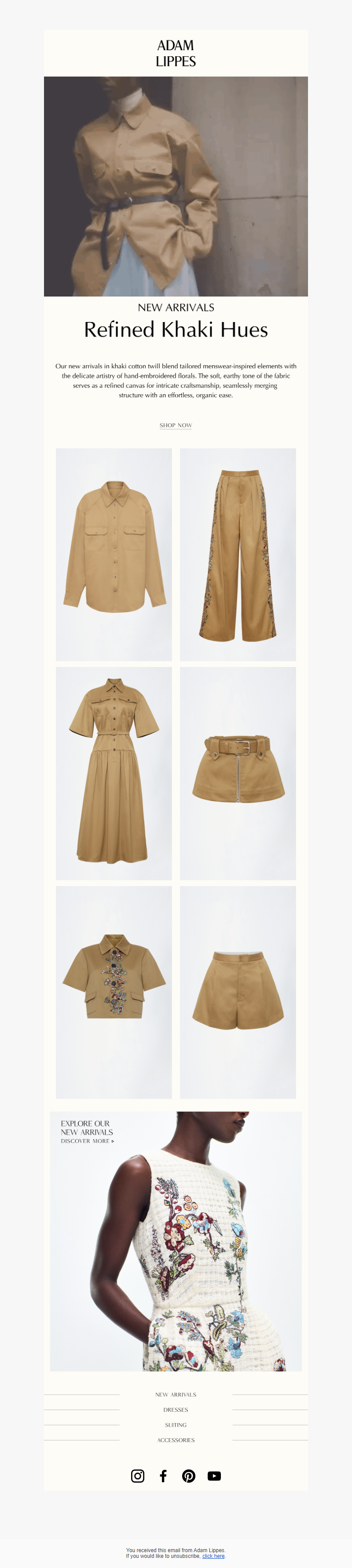This screenshot has width=352, height=1568.
Task: Open the khaki button-up shirt product
Action: point(114,554)
